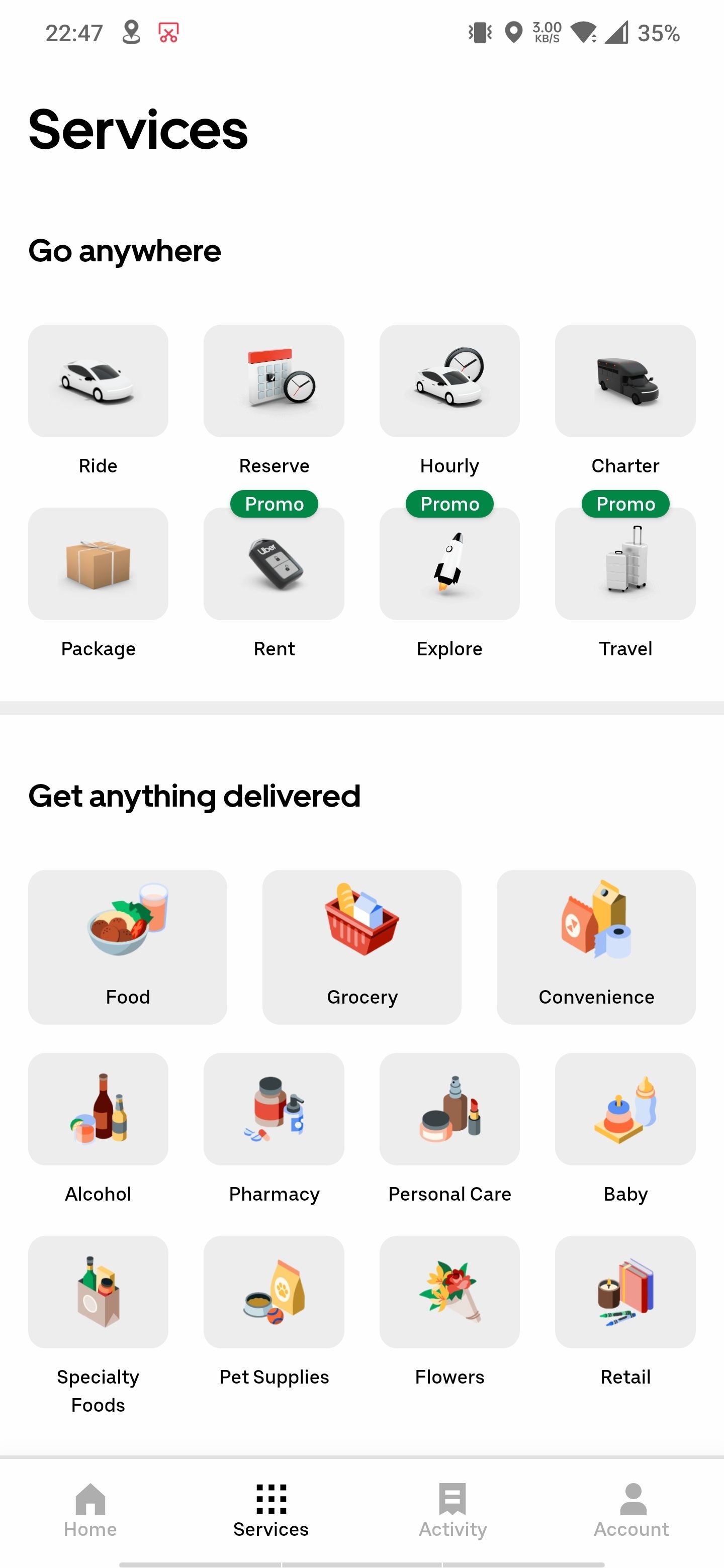Select the Convenience category
The image size is (724, 1568).
point(595,946)
